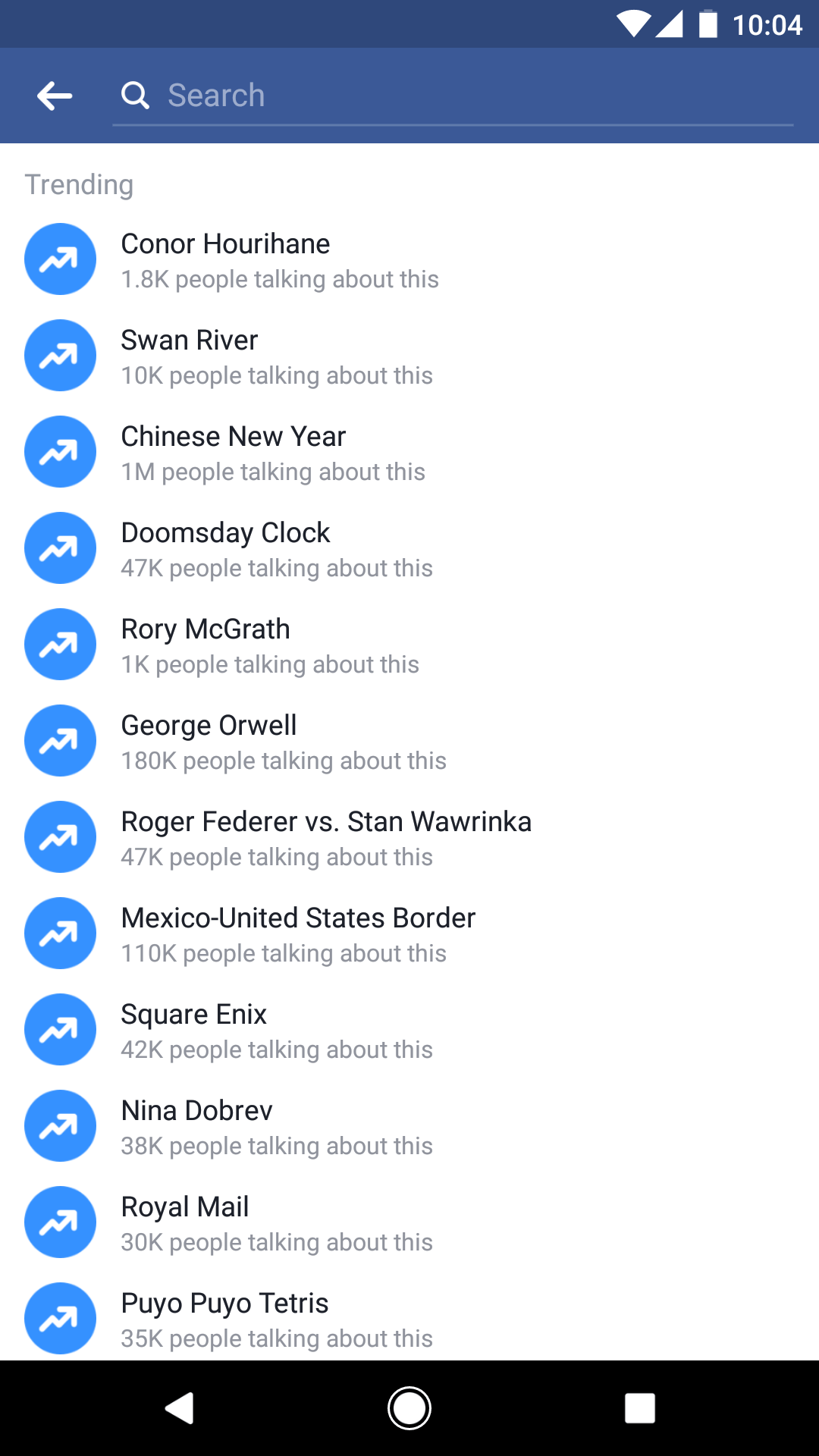The height and width of the screenshot is (1456, 819).
Task: View Mexico-United States Border topic
Action: tap(409, 934)
